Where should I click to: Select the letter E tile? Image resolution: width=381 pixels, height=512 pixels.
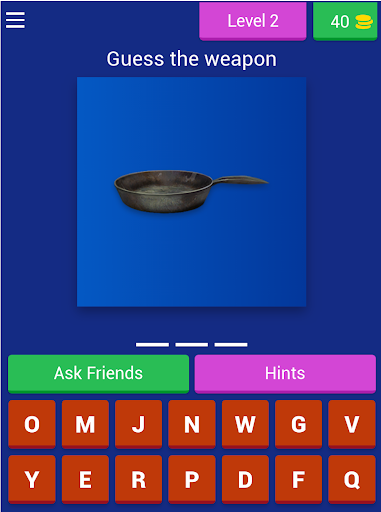(x=85, y=479)
